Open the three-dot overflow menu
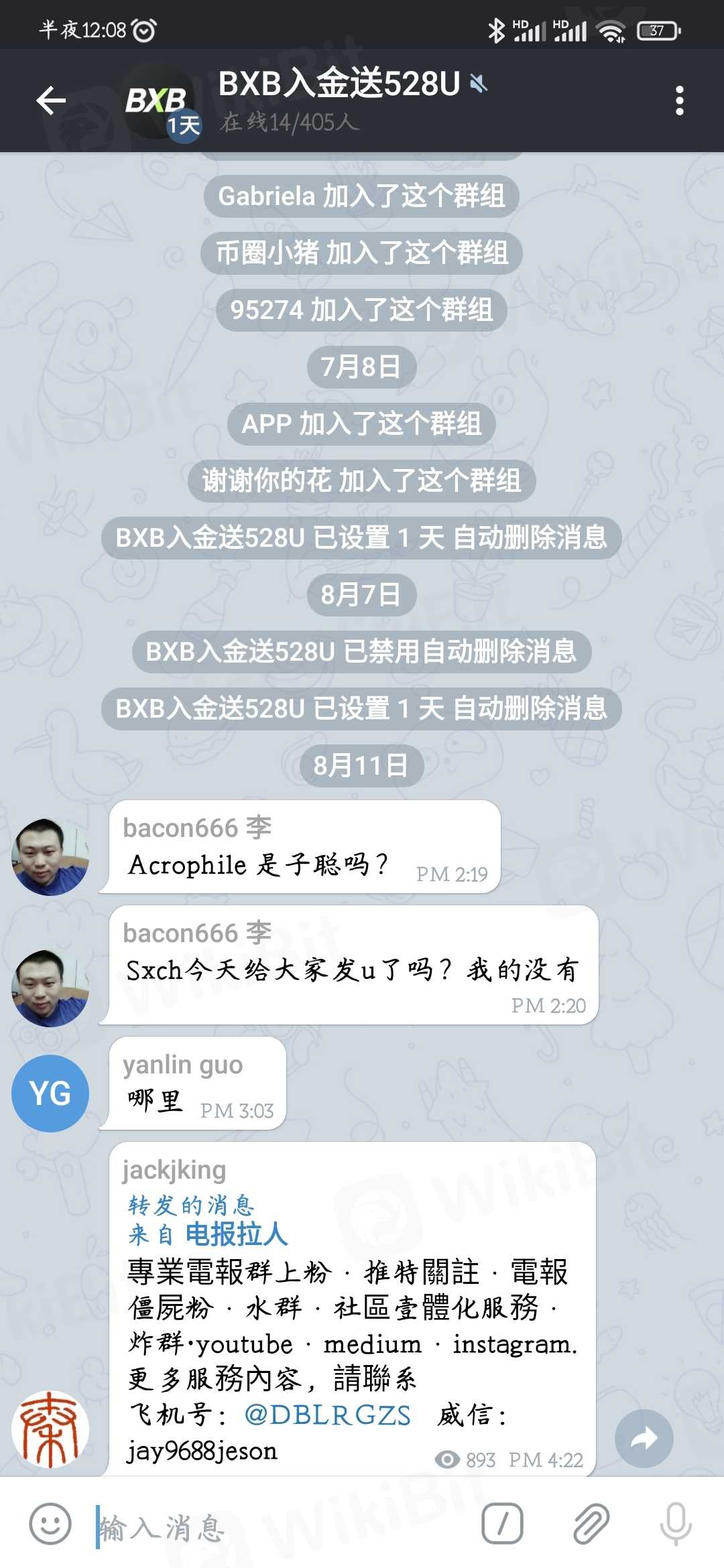The image size is (724, 1568). pos(679,101)
